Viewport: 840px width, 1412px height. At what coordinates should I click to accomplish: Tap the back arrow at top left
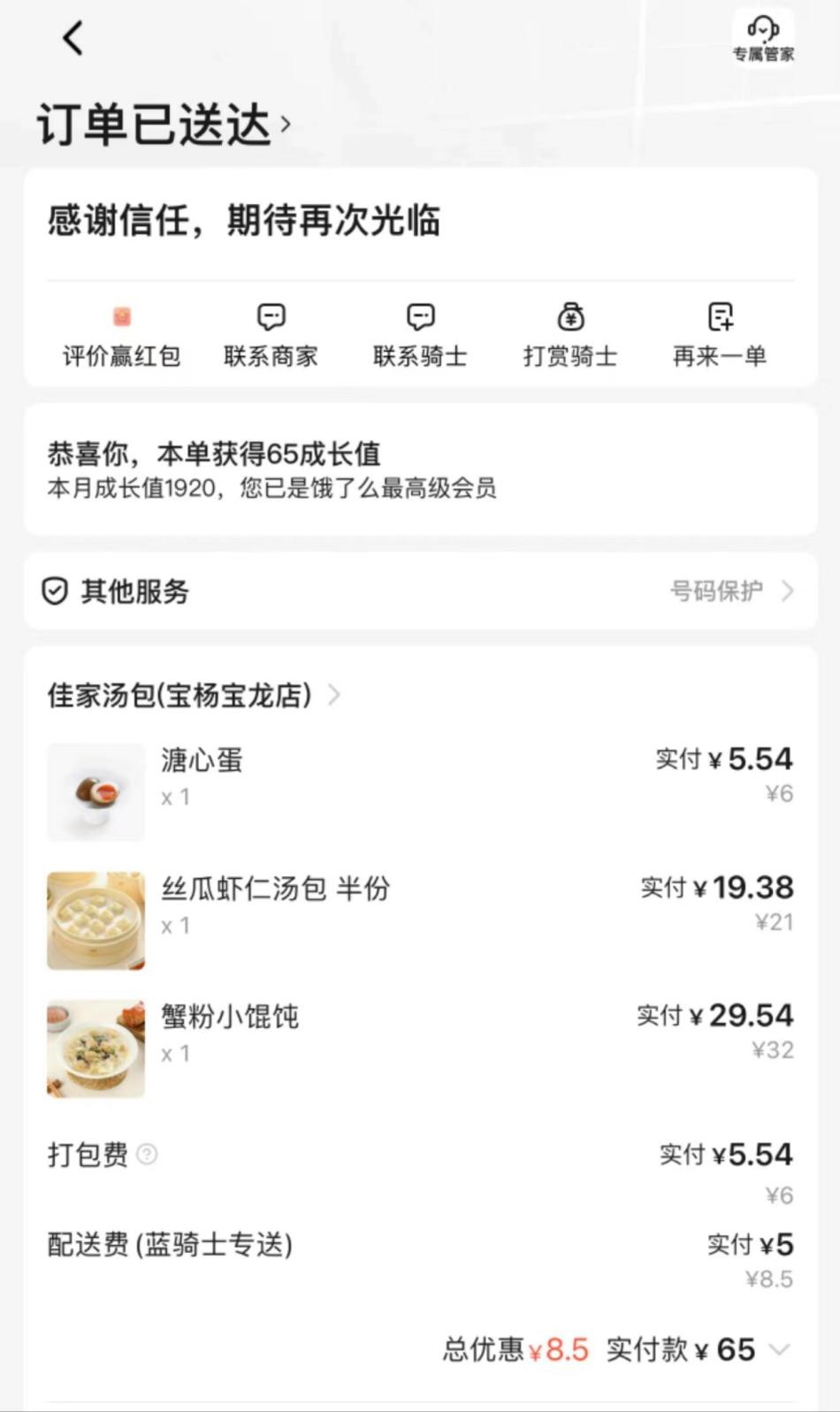(71, 39)
